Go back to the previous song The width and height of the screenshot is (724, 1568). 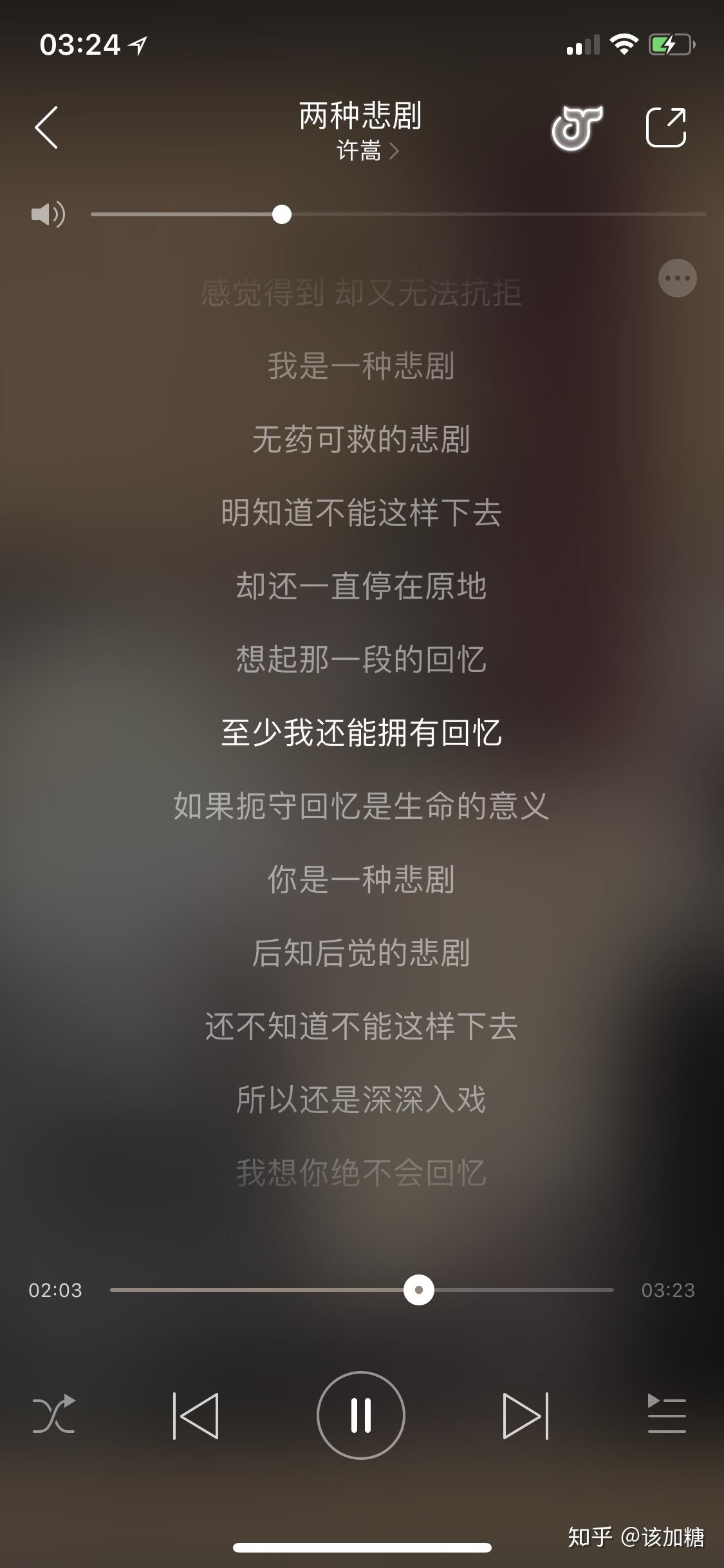point(200,1415)
